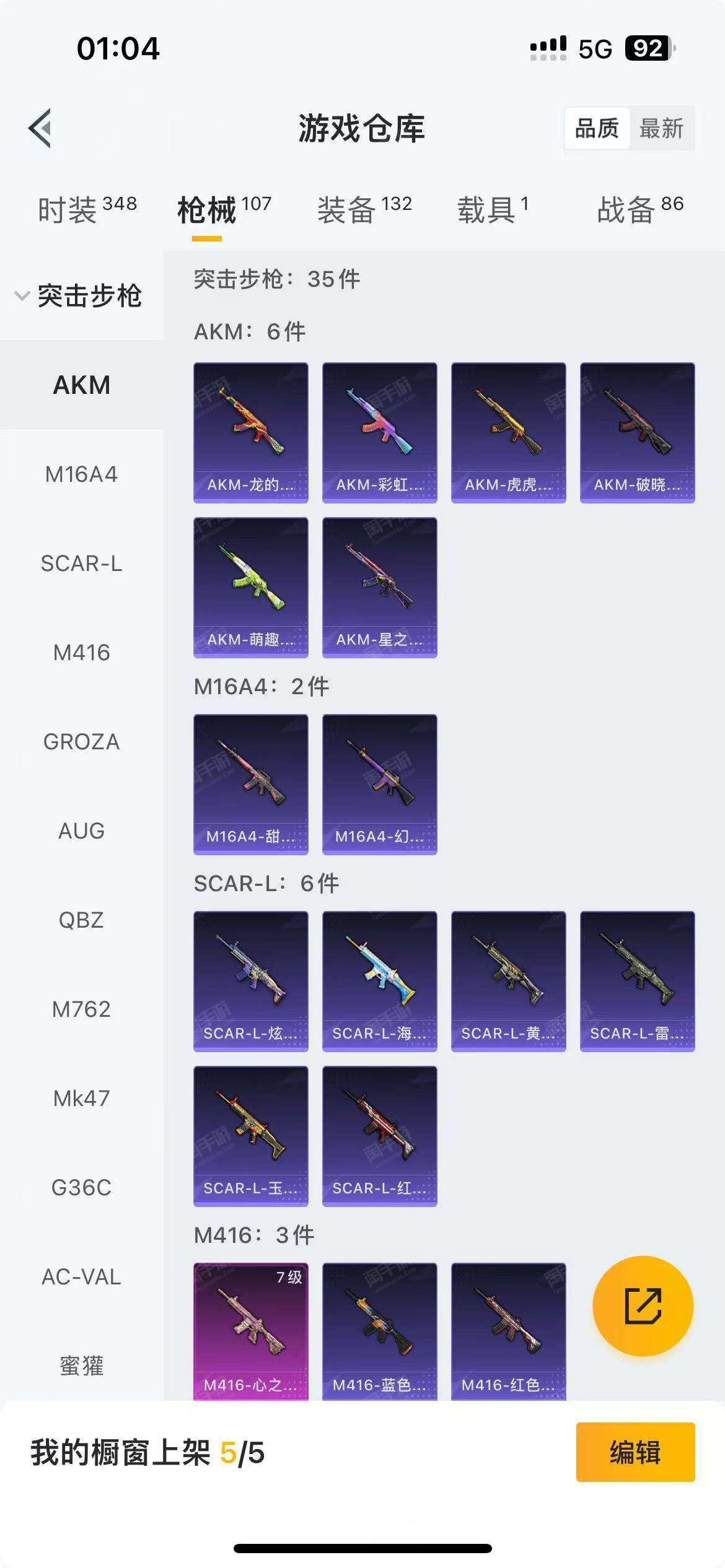View the SCAR-L-海 skin item
Image resolution: width=725 pixels, height=1568 pixels.
(379, 981)
